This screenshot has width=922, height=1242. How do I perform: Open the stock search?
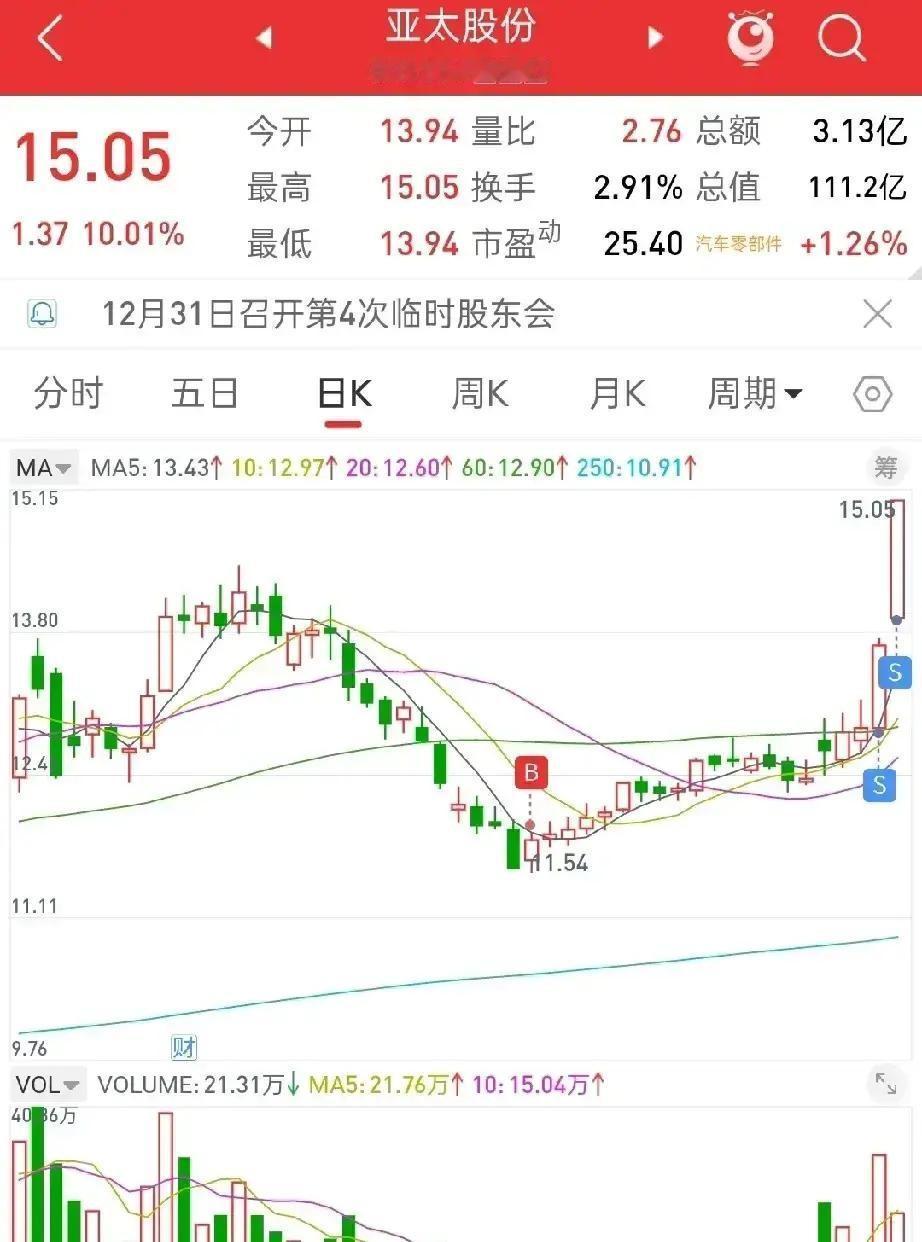coord(841,39)
